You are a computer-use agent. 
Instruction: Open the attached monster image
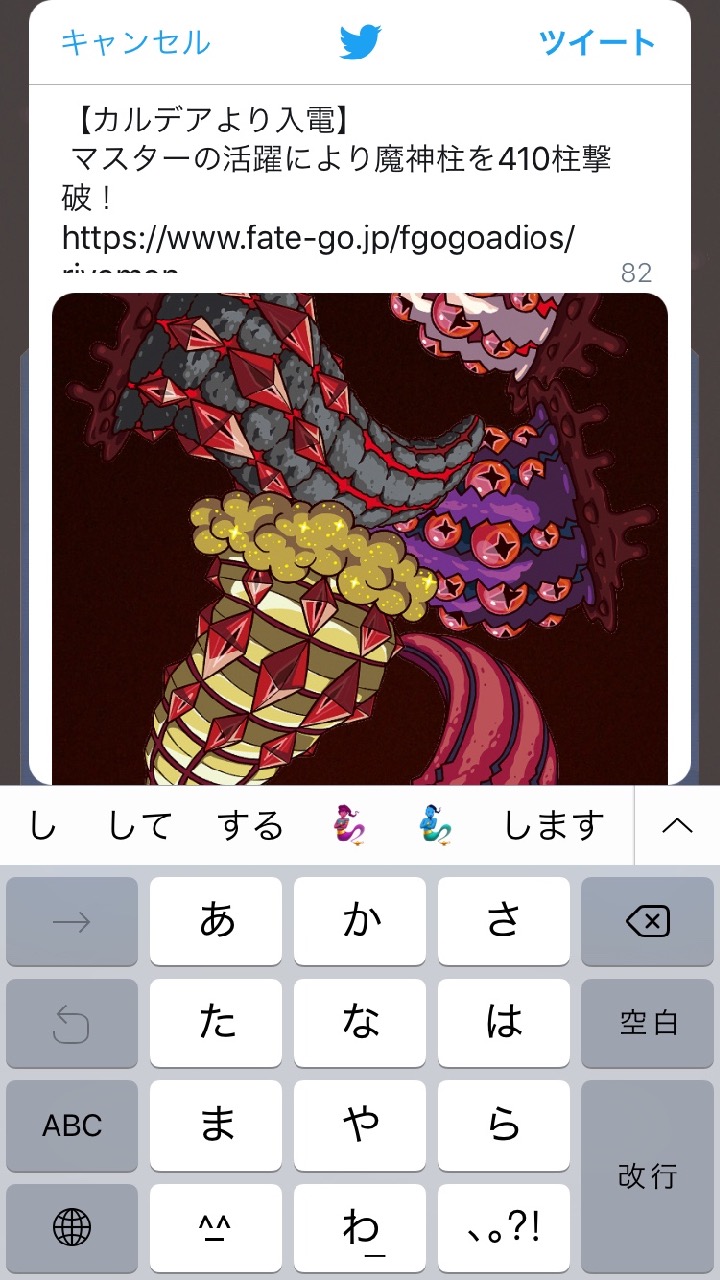[x=360, y=540]
